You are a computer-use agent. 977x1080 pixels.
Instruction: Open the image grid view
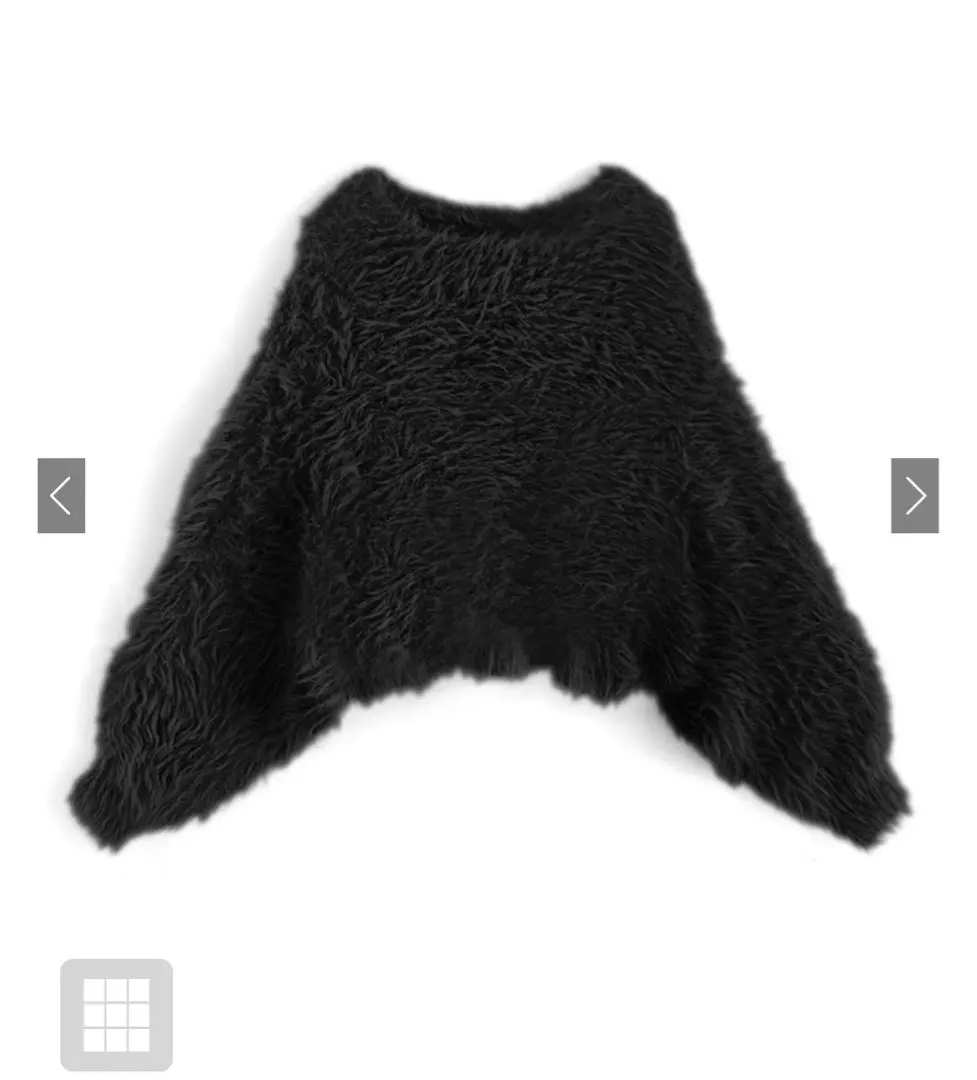point(116,1014)
